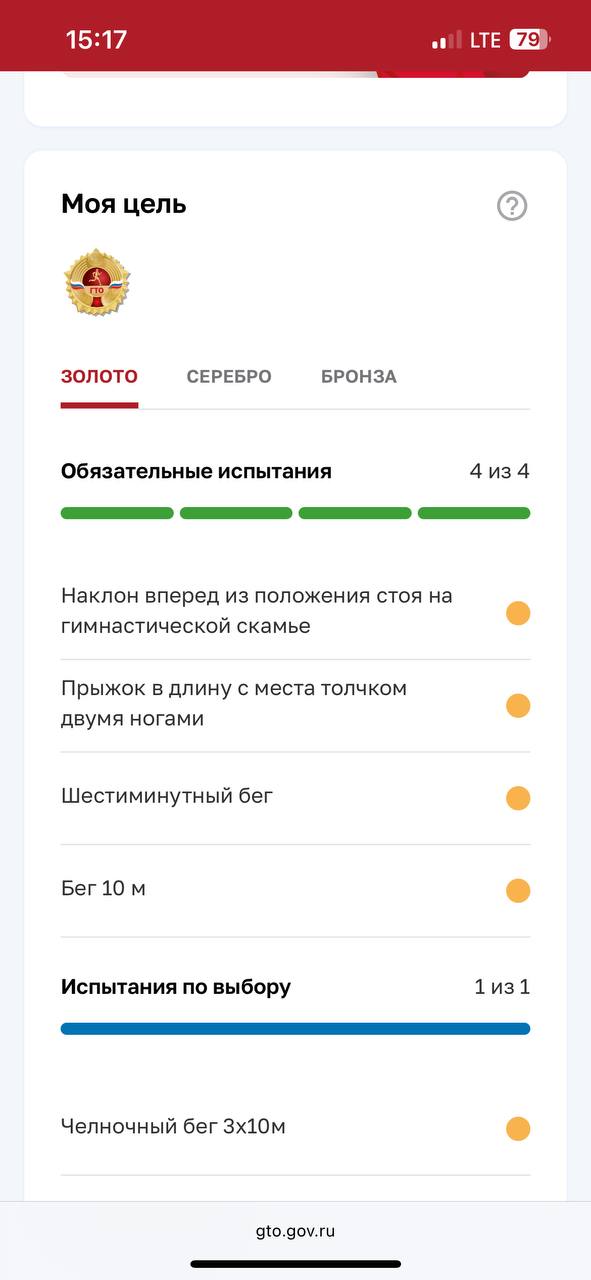Open the Бег 10 м row
Screen dimensions: 591x1280
(x=295, y=890)
